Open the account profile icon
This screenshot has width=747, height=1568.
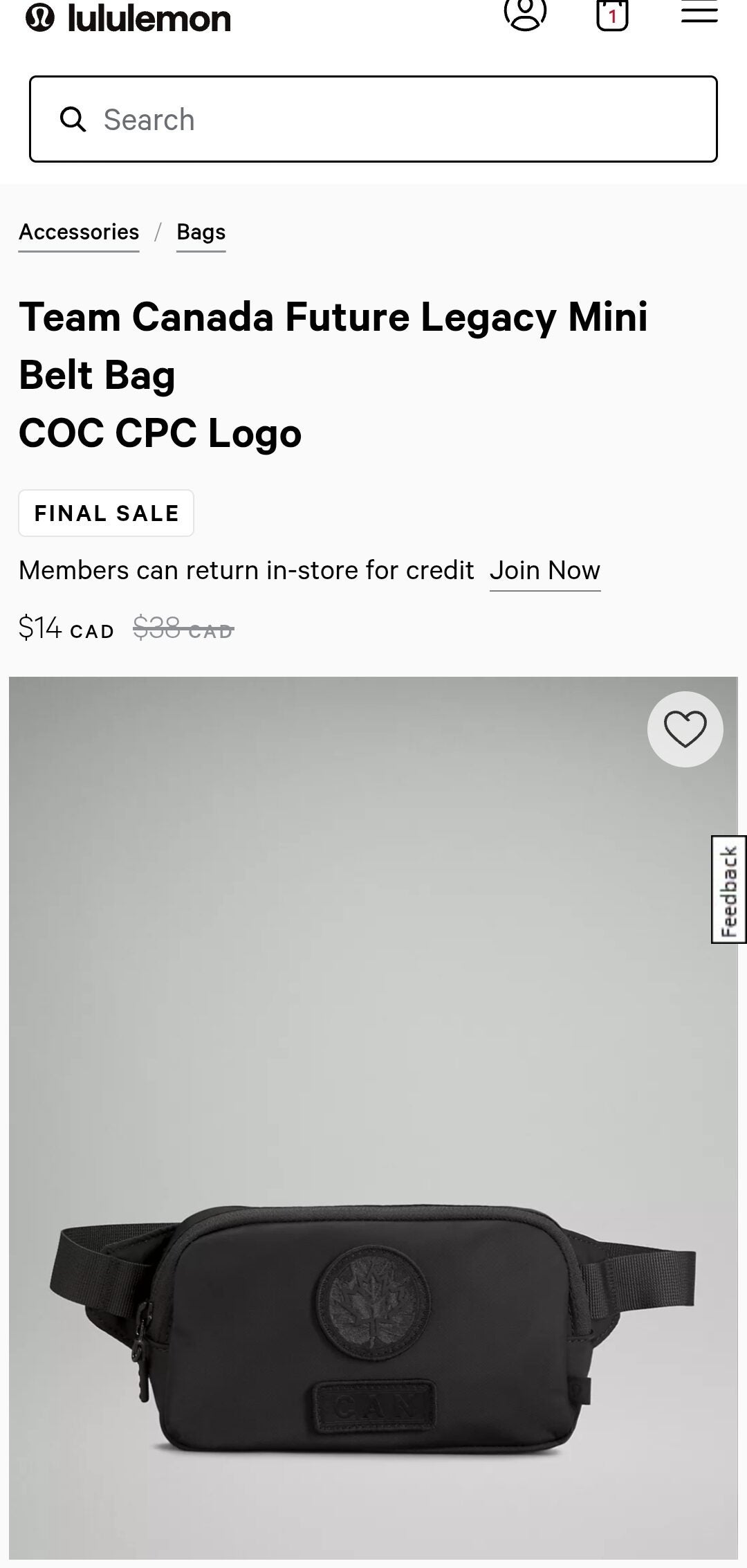pos(525,14)
